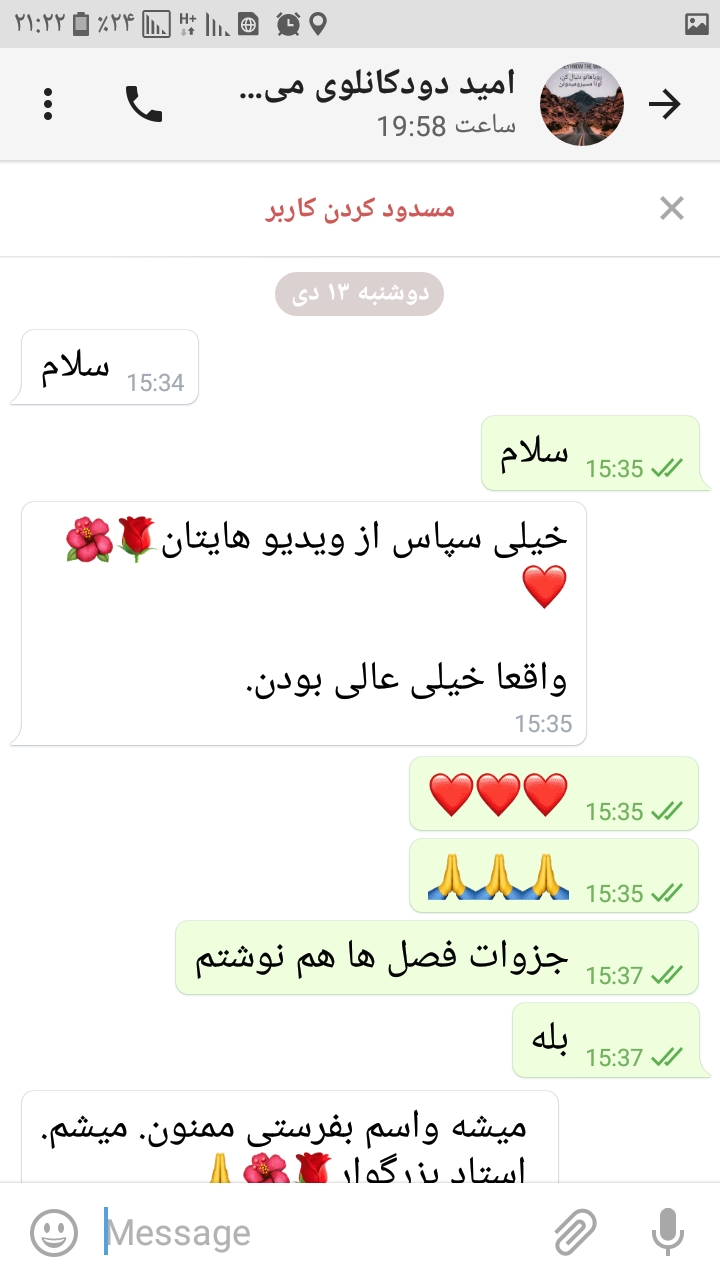Tap مسدود کردن کاربر to block user
Image resolution: width=720 pixels, height=1280 pixels.
360,209
